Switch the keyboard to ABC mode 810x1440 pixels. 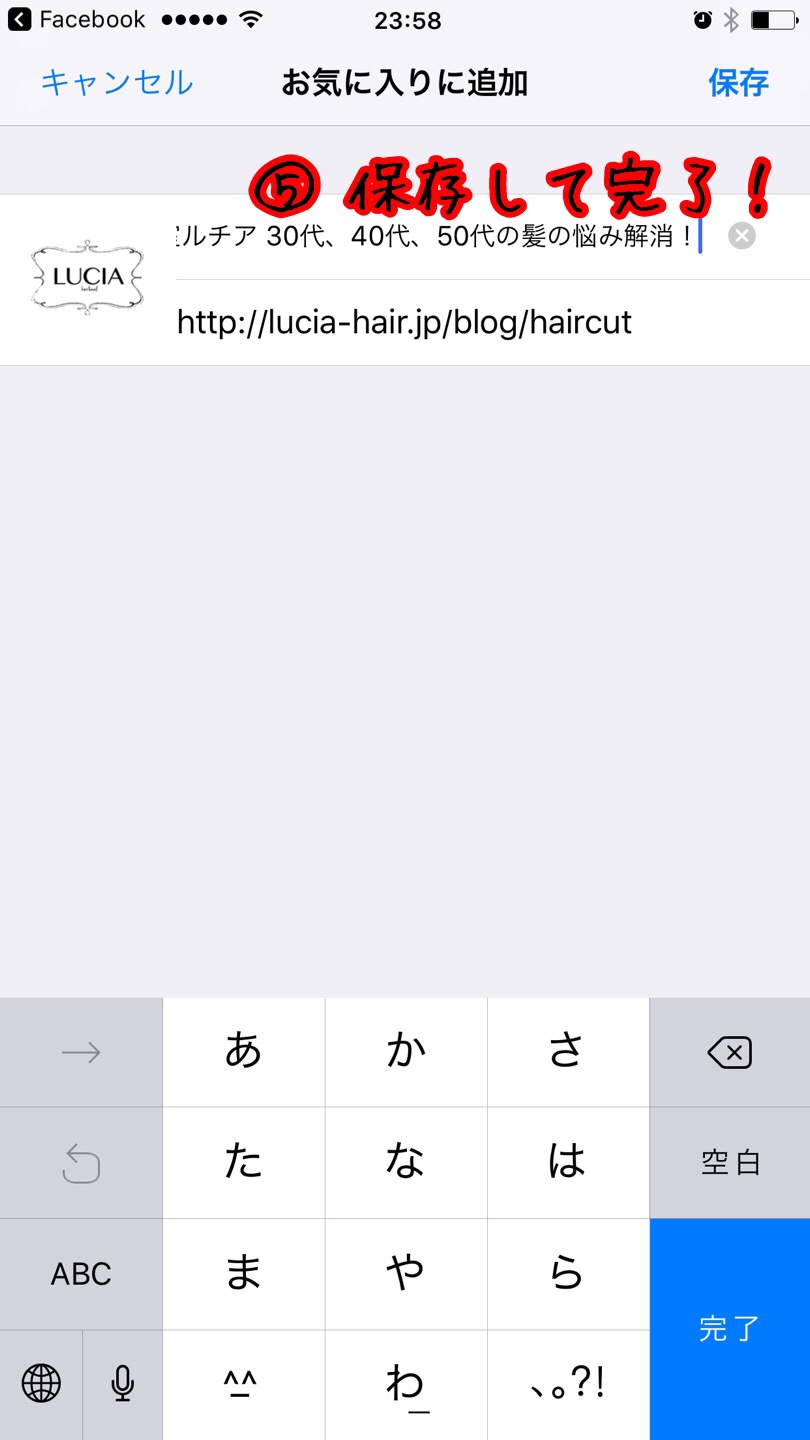tap(81, 1274)
